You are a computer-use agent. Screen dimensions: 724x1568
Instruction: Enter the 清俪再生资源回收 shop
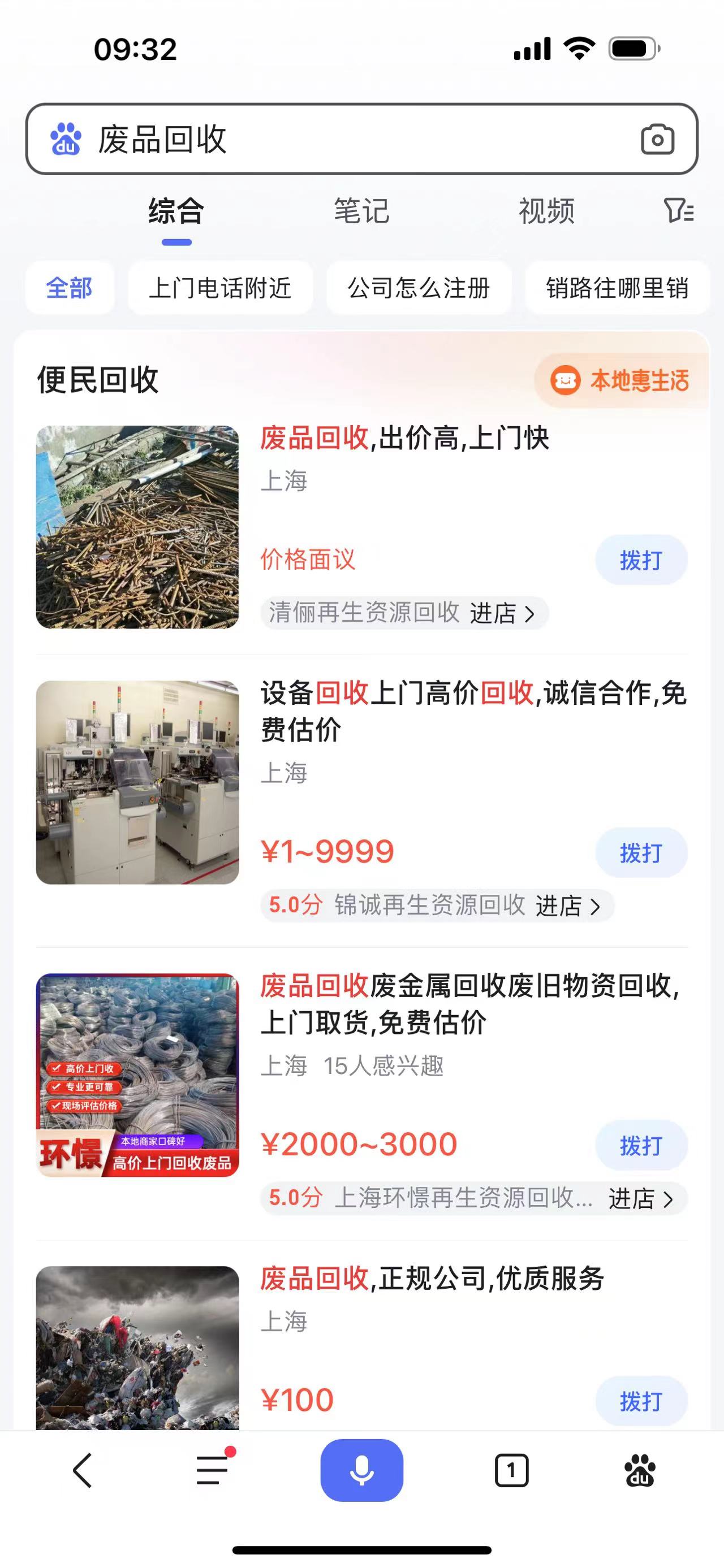tap(404, 613)
